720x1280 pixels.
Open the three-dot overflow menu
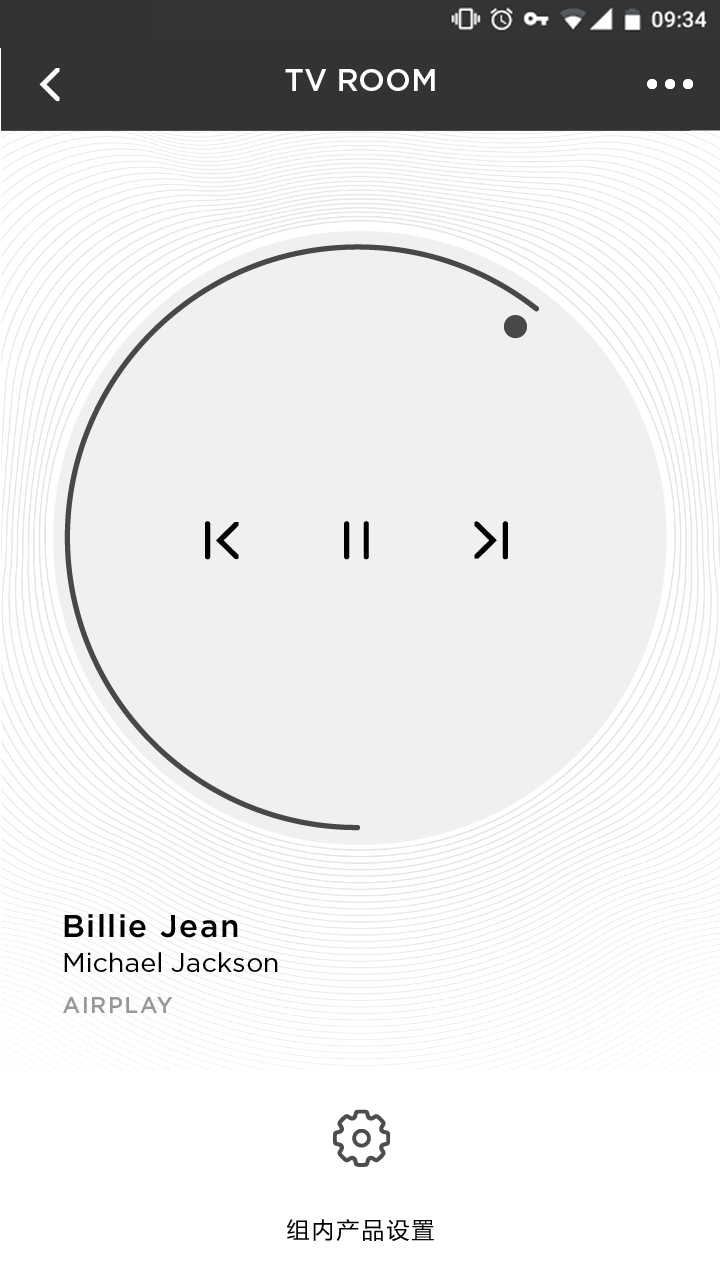tap(669, 84)
